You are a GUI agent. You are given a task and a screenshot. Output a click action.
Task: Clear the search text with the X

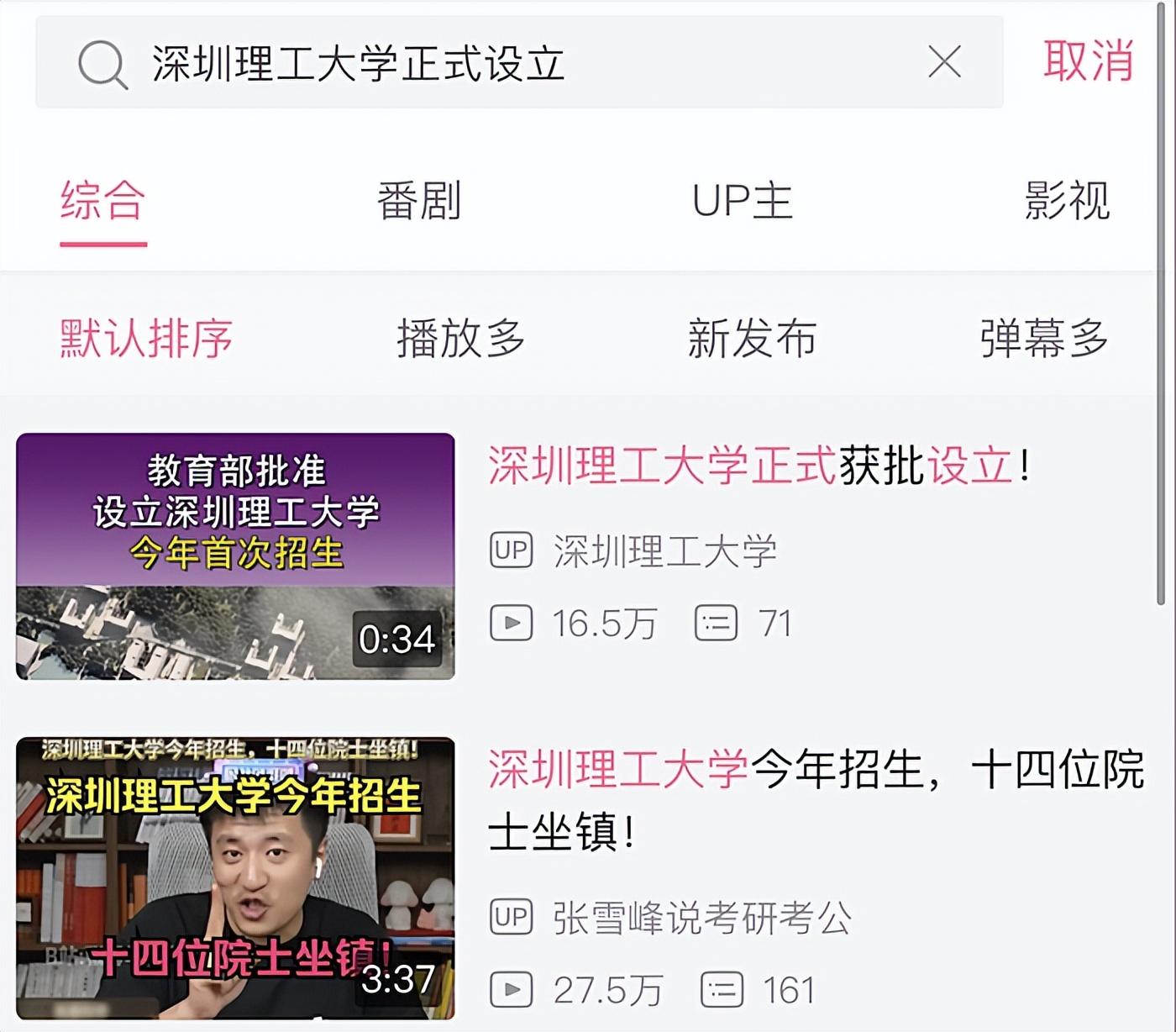coord(944,62)
